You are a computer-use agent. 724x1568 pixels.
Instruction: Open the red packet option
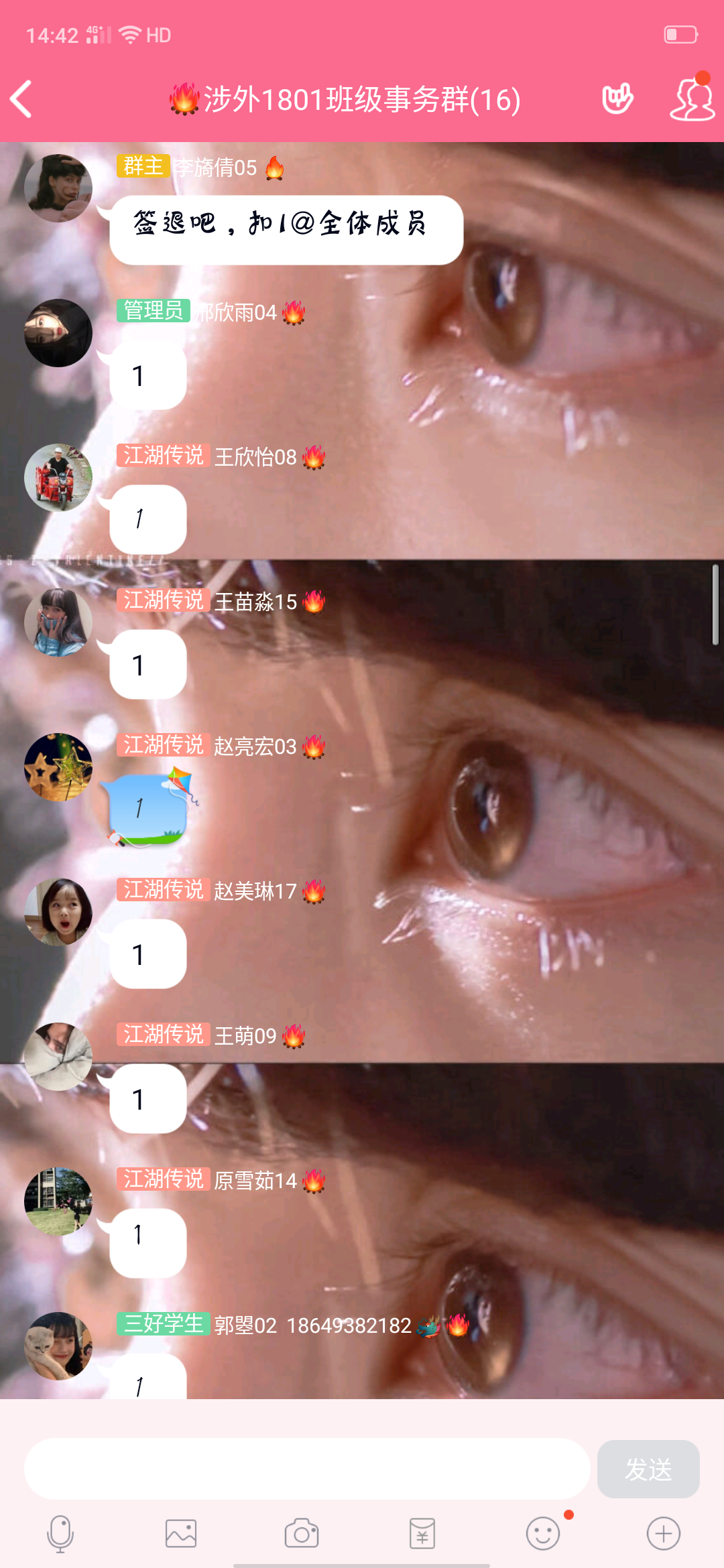pyautogui.click(x=422, y=1533)
